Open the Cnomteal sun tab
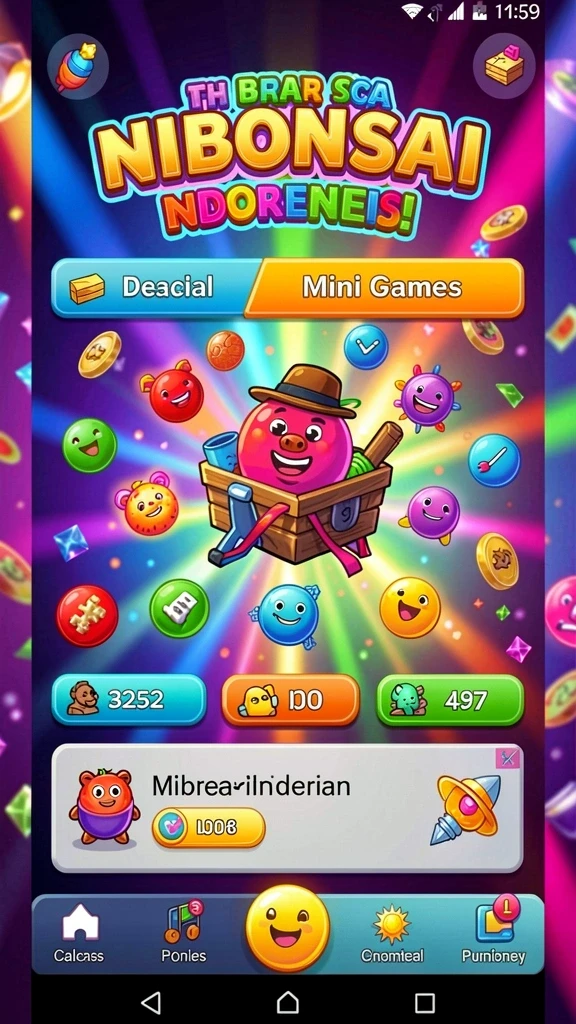Viewport: 576px width, 1024px height. tap(392, 933)
